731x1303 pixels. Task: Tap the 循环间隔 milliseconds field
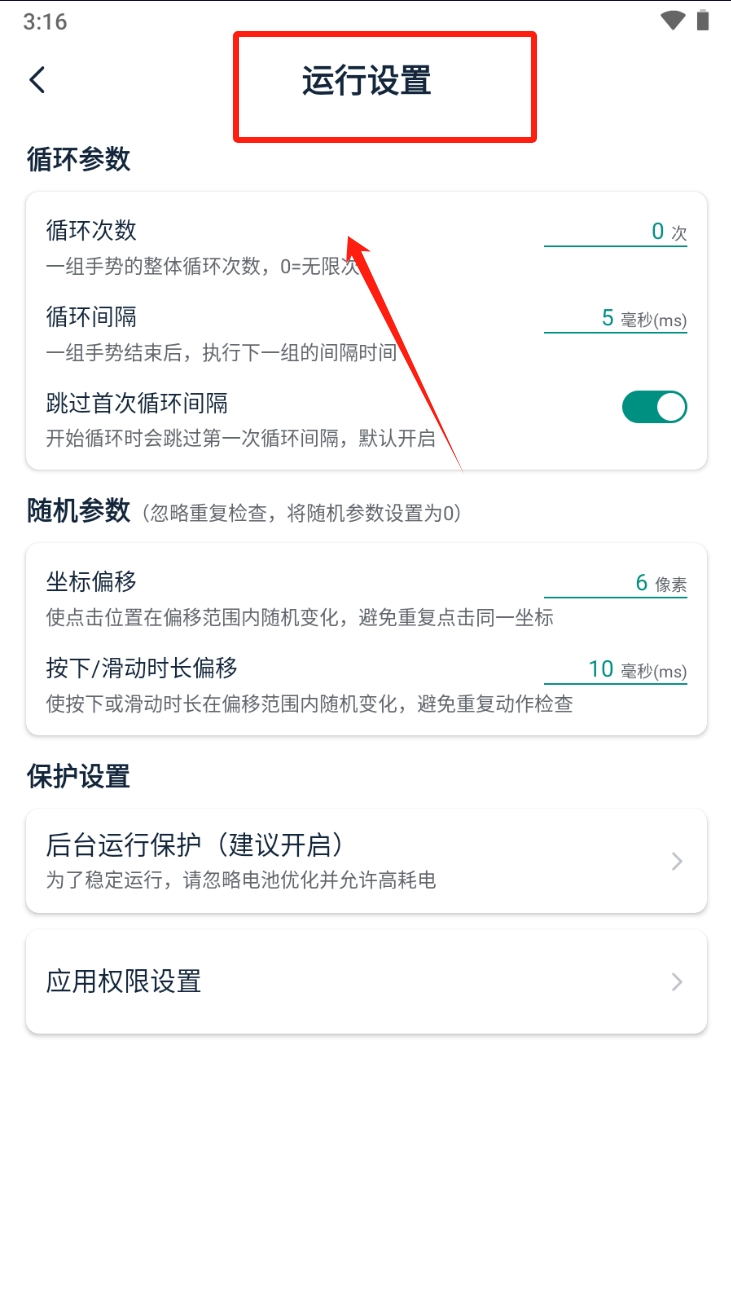[x=580, y=319]
